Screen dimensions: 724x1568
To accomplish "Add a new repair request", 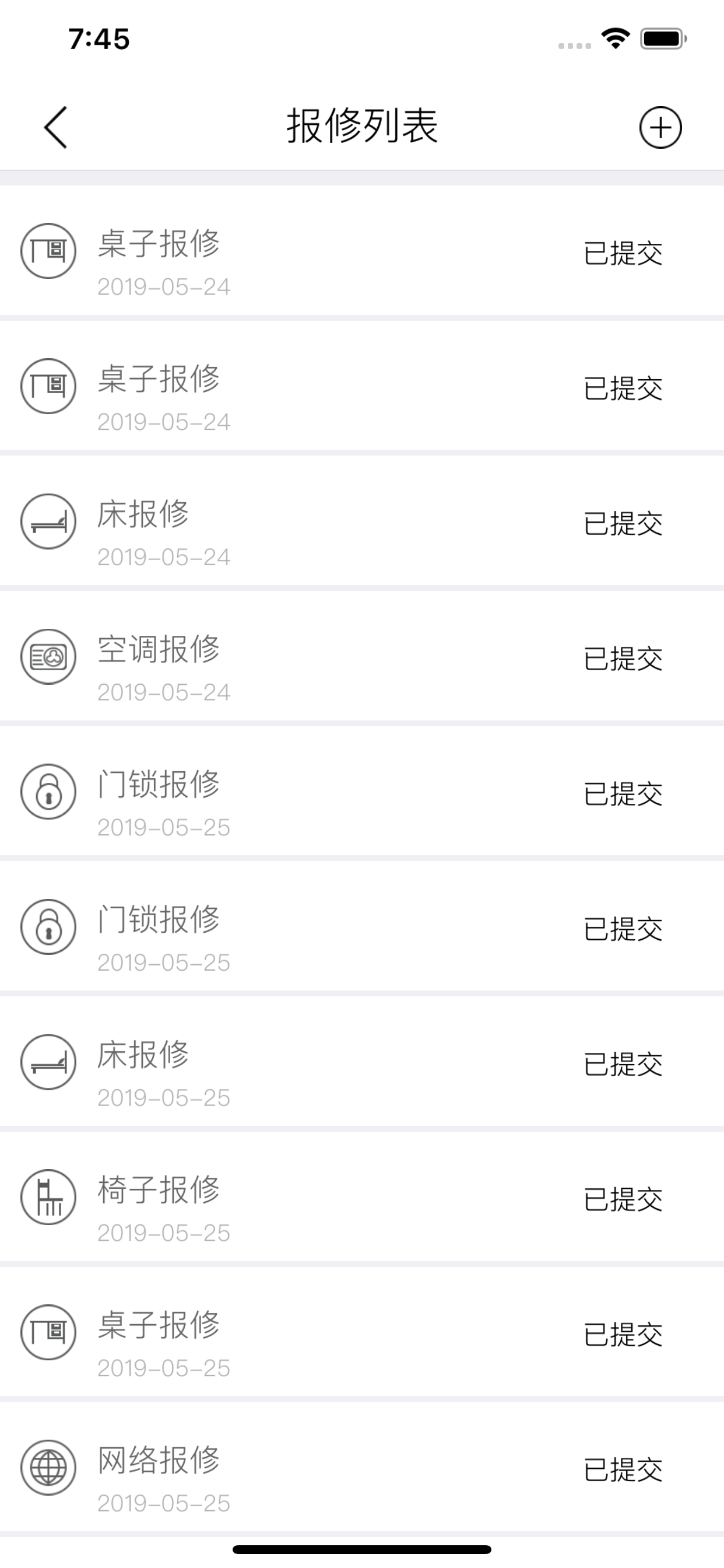I will [660, 127].
